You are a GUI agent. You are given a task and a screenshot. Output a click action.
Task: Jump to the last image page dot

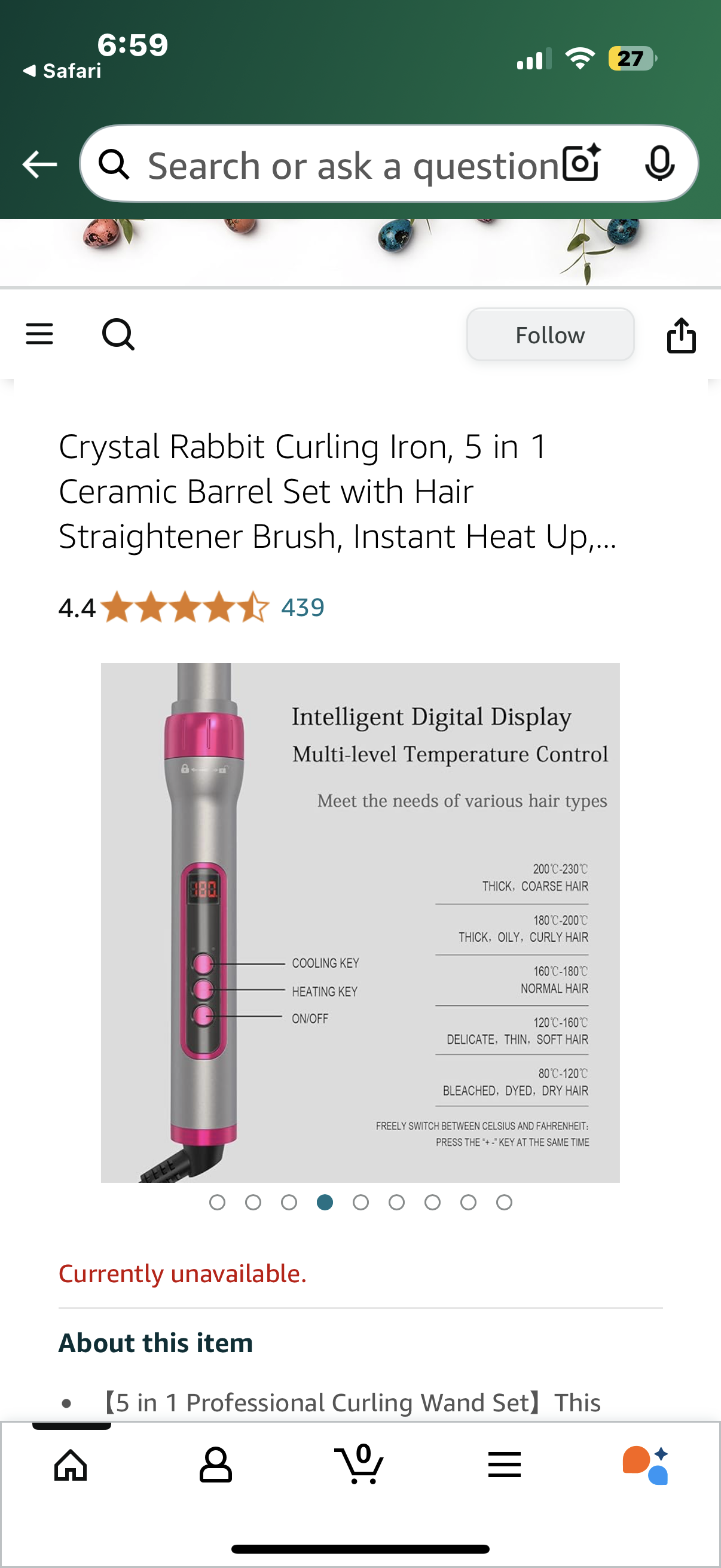point(504,1202)
